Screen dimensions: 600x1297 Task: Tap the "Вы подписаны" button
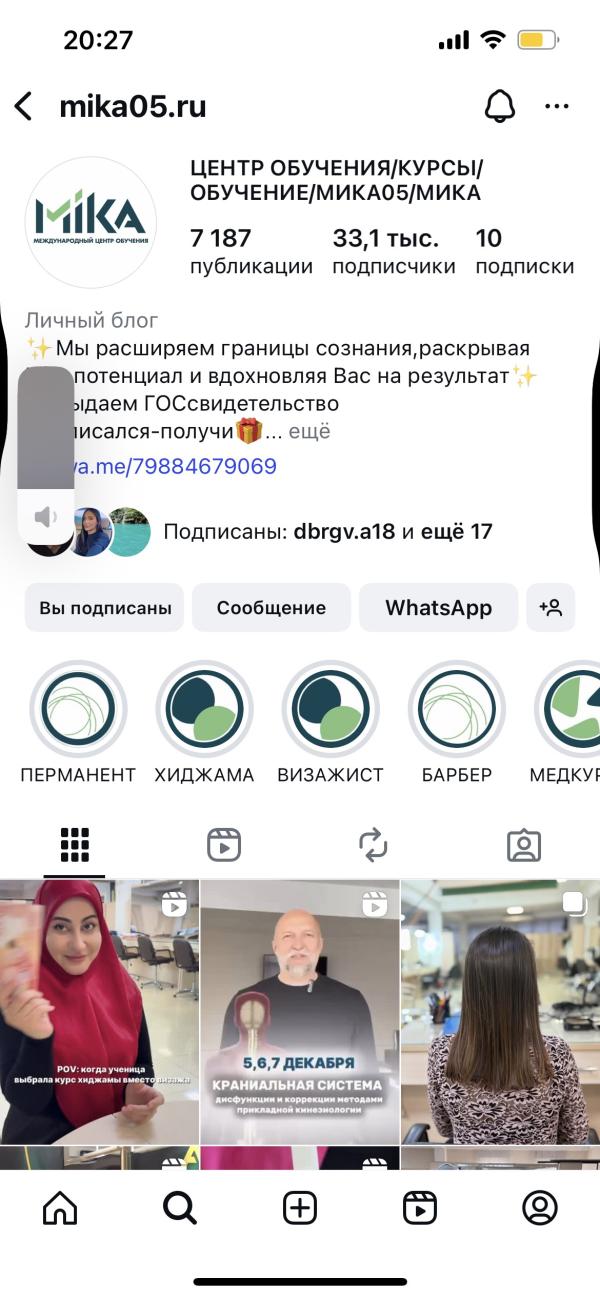(x=105, y=608)
